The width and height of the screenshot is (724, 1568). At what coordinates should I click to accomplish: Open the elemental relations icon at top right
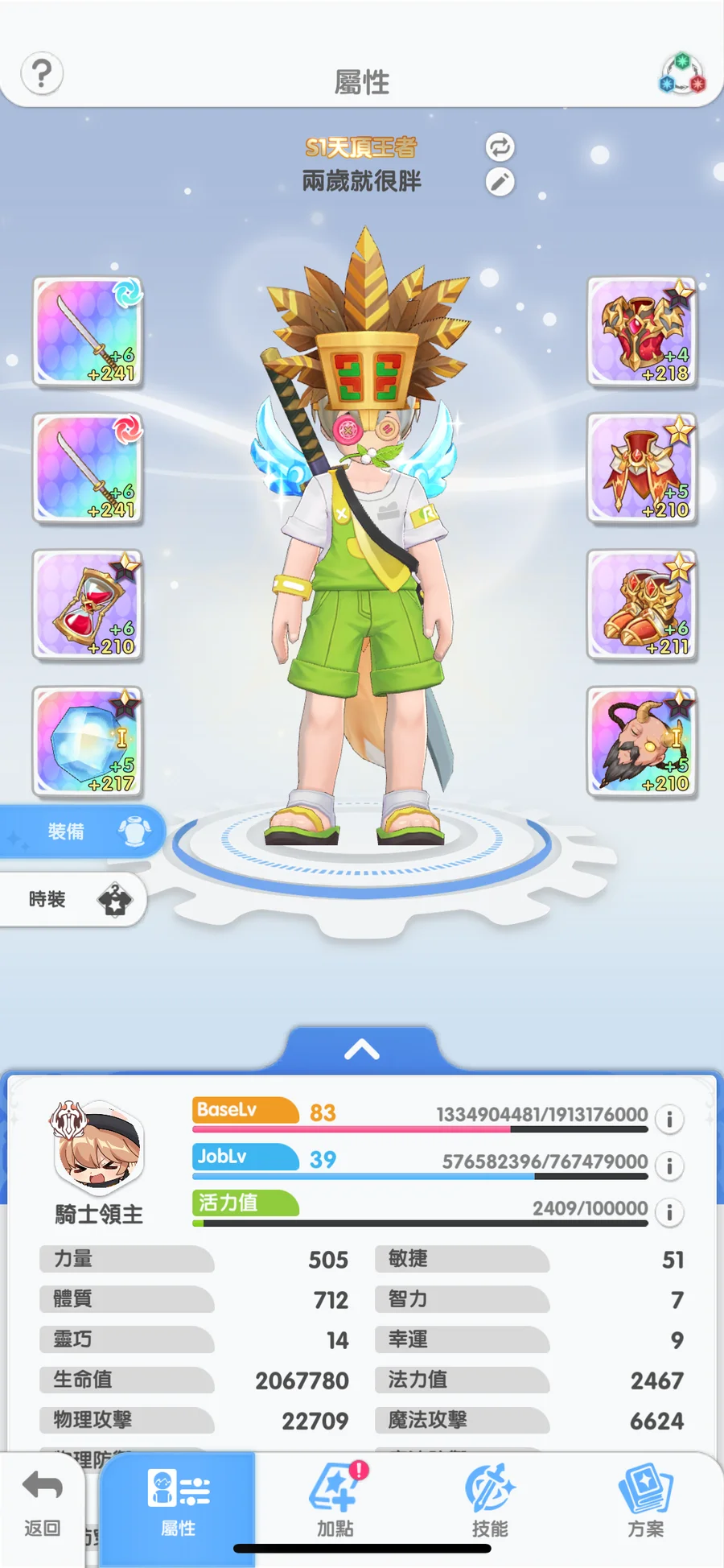pyautogui.click(x=682, y=74)
